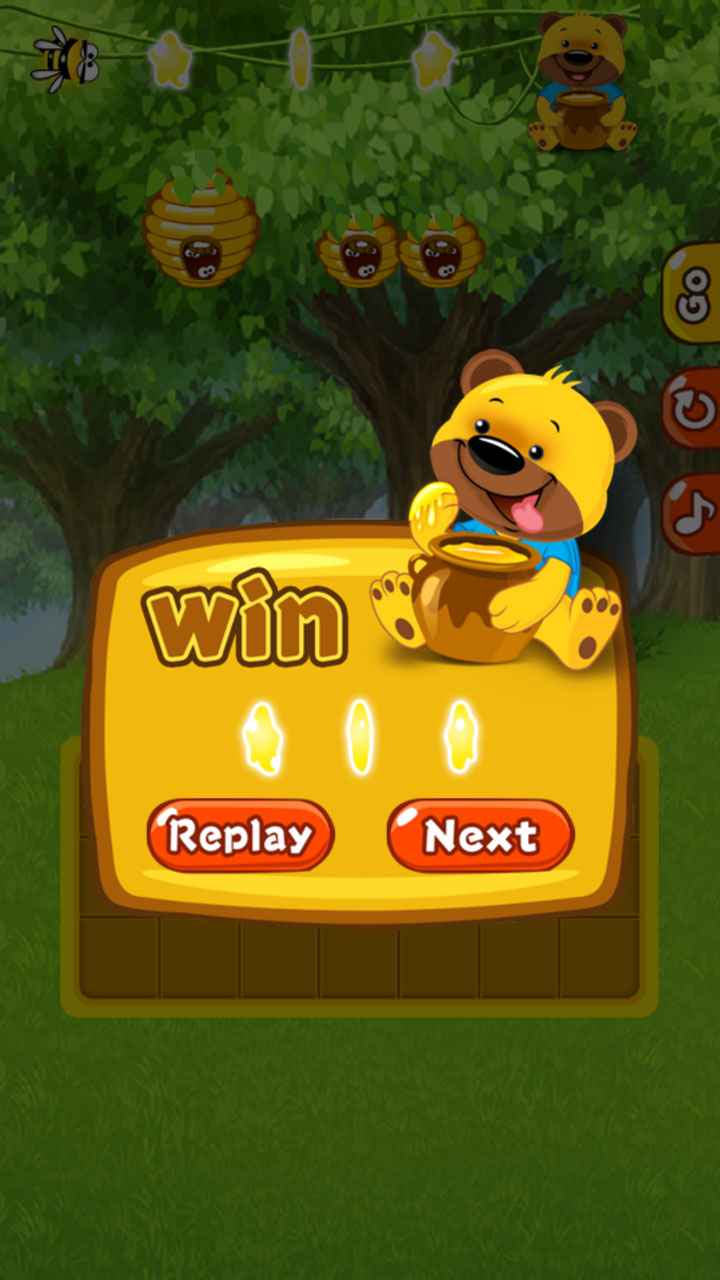720x1280 pixels.
Task: Tap Replay to retry the level
Action: (x=240, y=835)
